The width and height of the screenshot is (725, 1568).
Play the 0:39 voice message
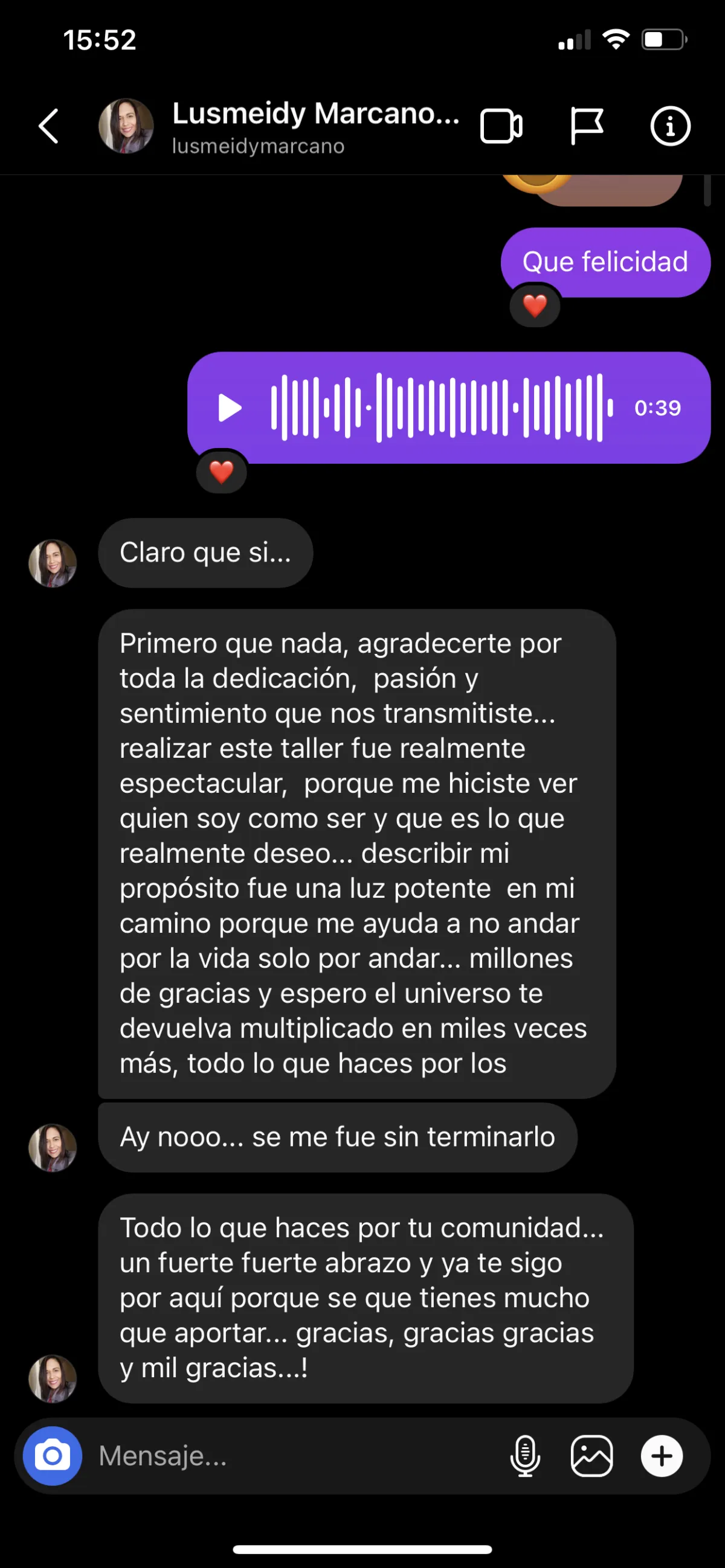[x=230, y=408]
